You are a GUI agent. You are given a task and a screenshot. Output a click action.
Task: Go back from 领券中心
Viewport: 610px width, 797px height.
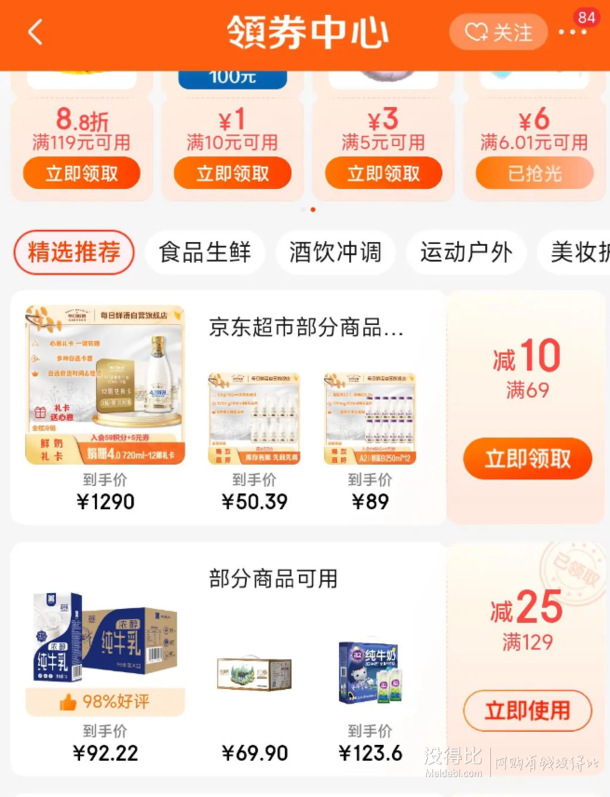35,32
